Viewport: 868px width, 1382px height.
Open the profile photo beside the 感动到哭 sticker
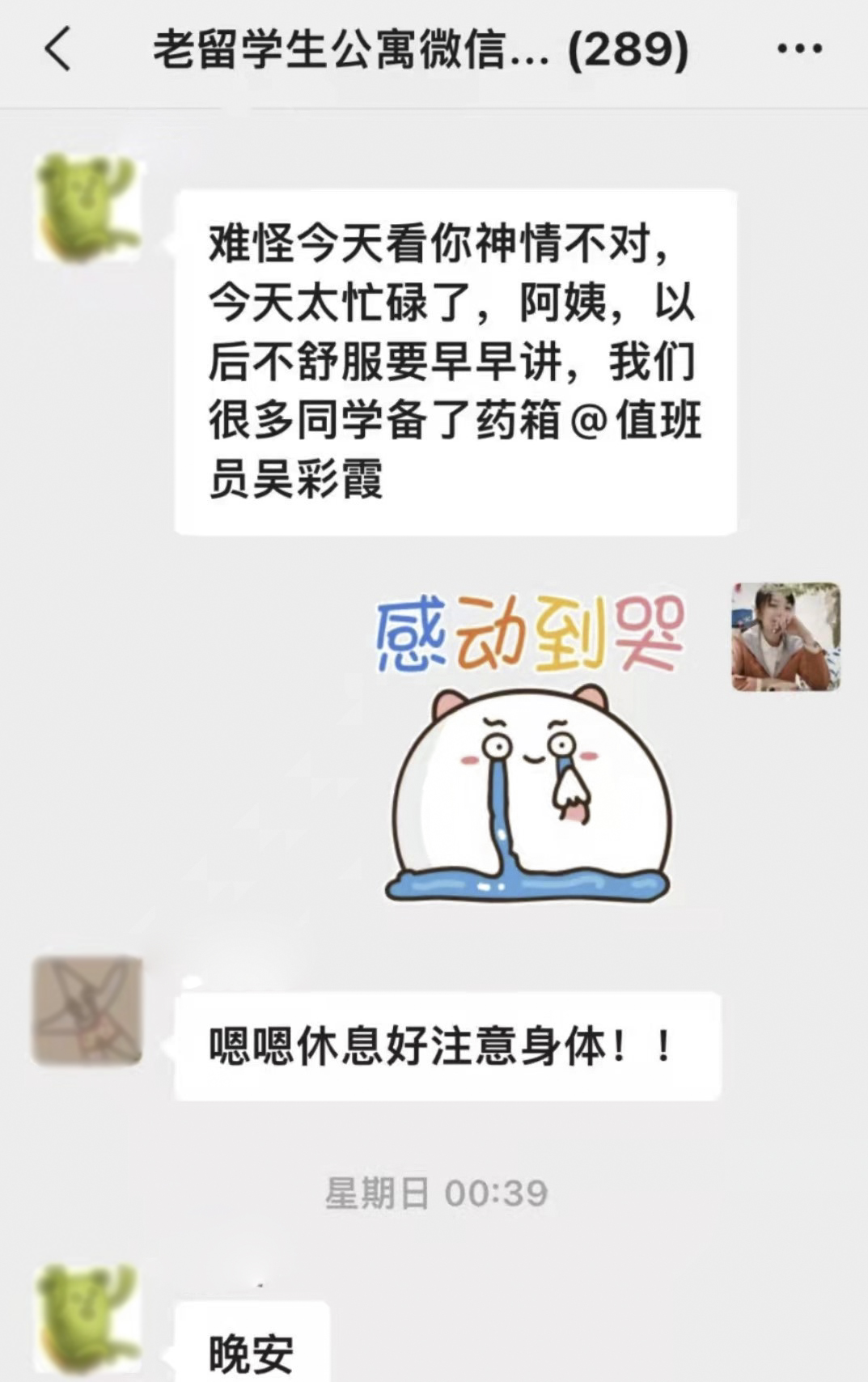[785, 637]
